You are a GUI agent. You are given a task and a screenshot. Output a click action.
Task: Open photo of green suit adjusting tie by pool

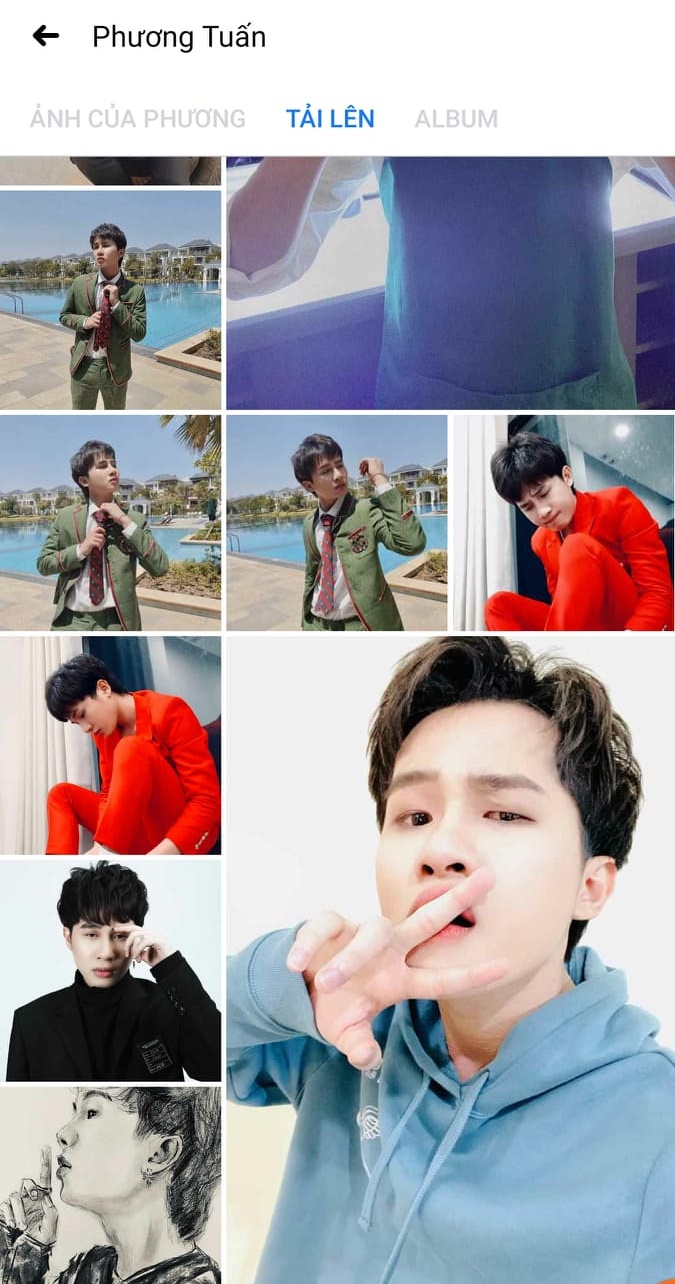point(110,299)
